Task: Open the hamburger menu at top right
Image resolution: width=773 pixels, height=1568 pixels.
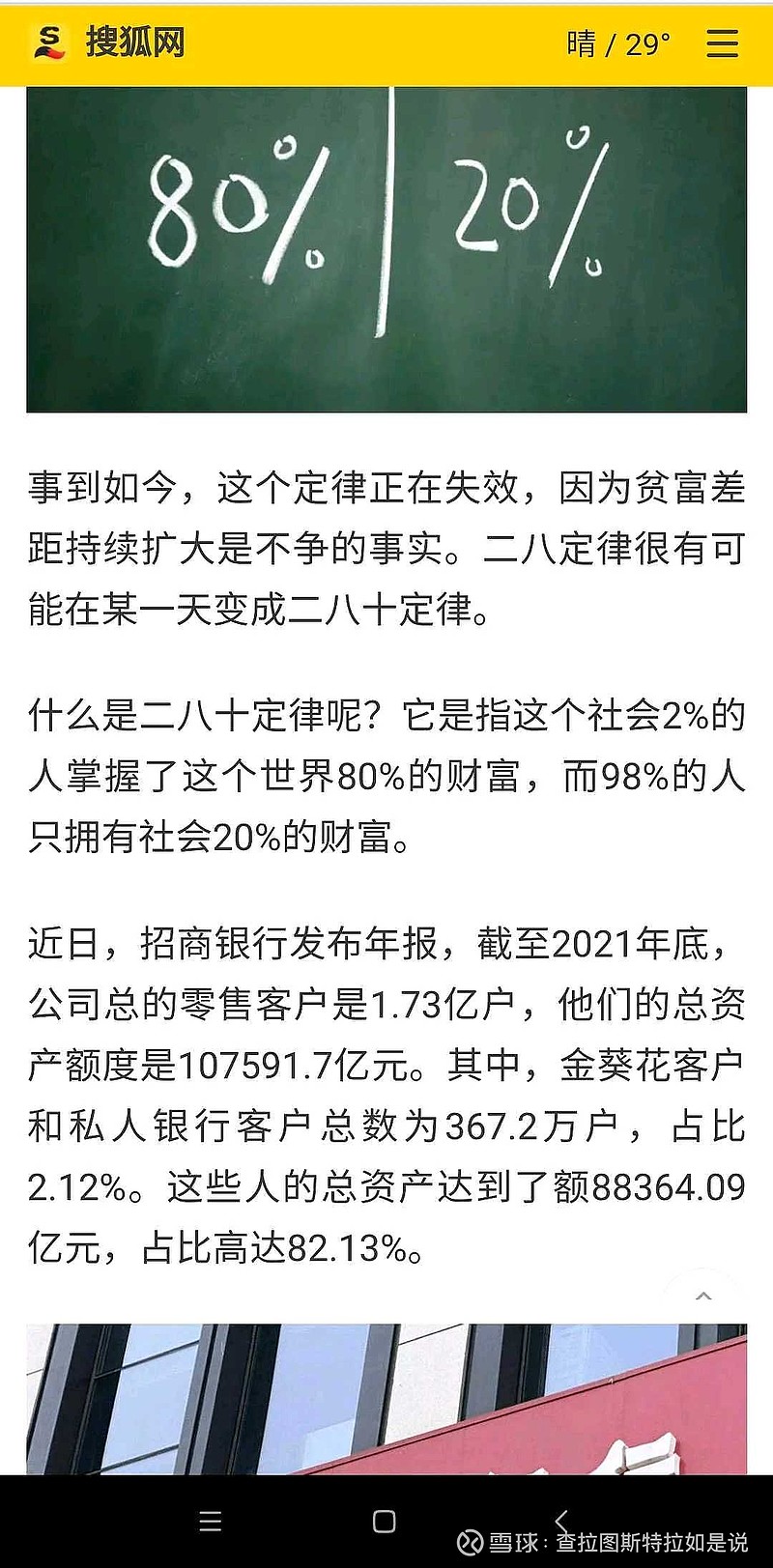Action: tap(723, 43)
